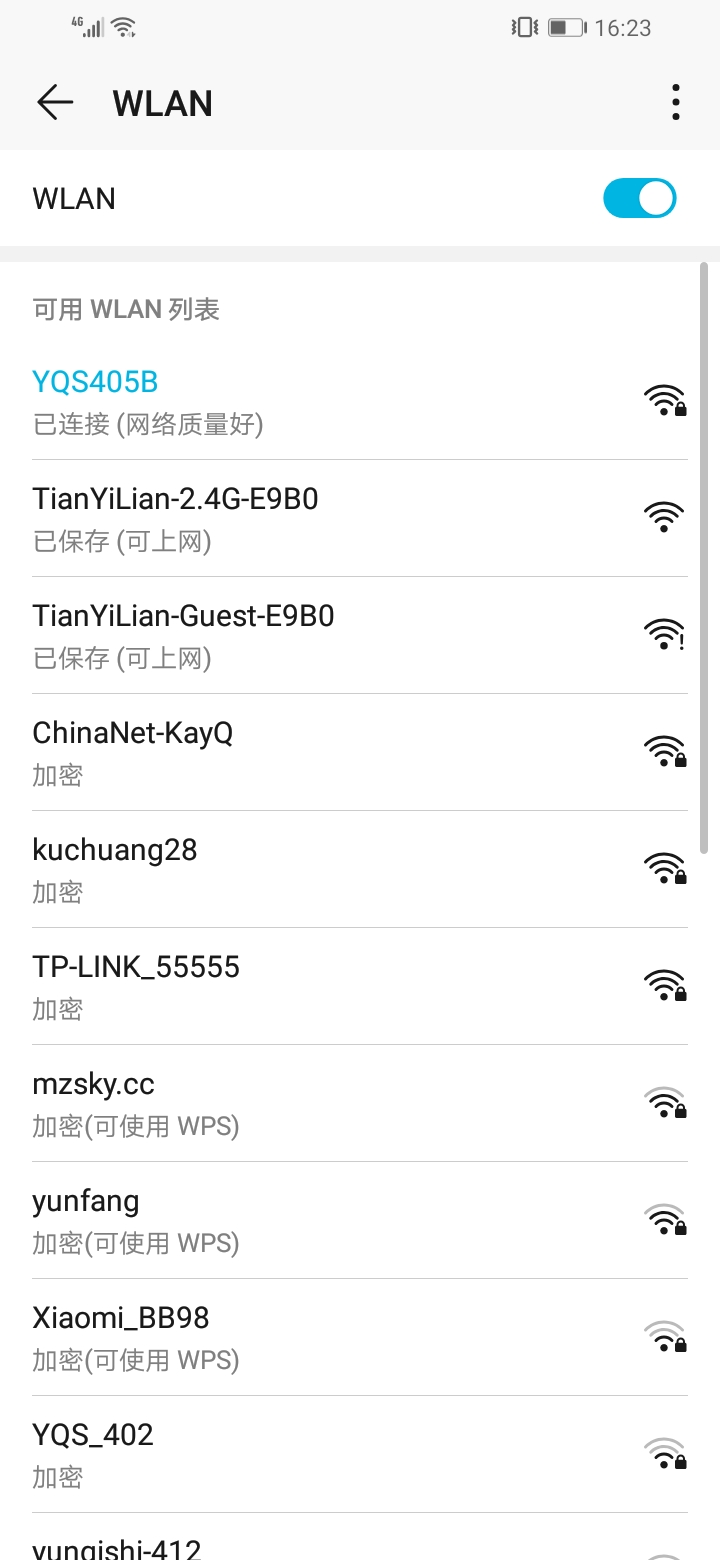The width and height of the screenshot is (720, 1560).
Task: Go back using the arrow at top left
Action: (55, 102)
